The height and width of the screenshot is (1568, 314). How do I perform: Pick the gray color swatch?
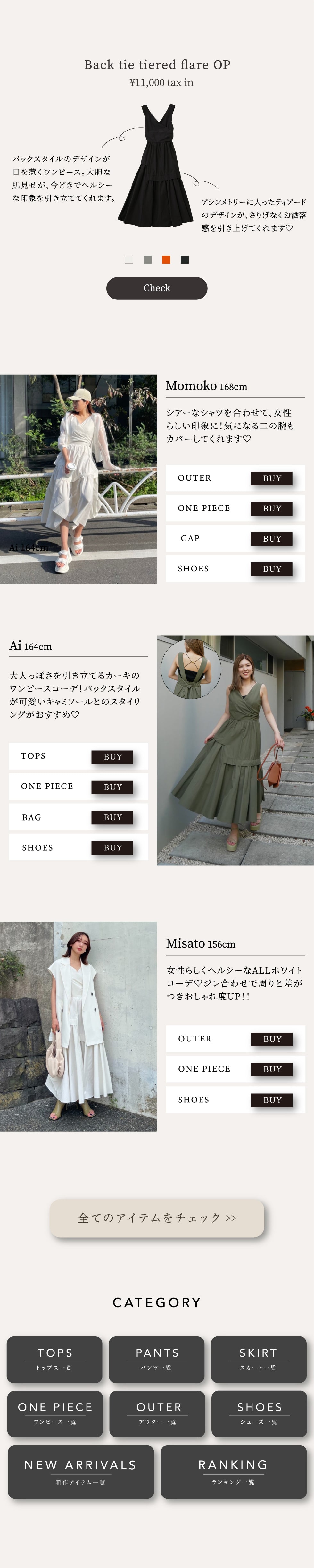coord(147,260)
